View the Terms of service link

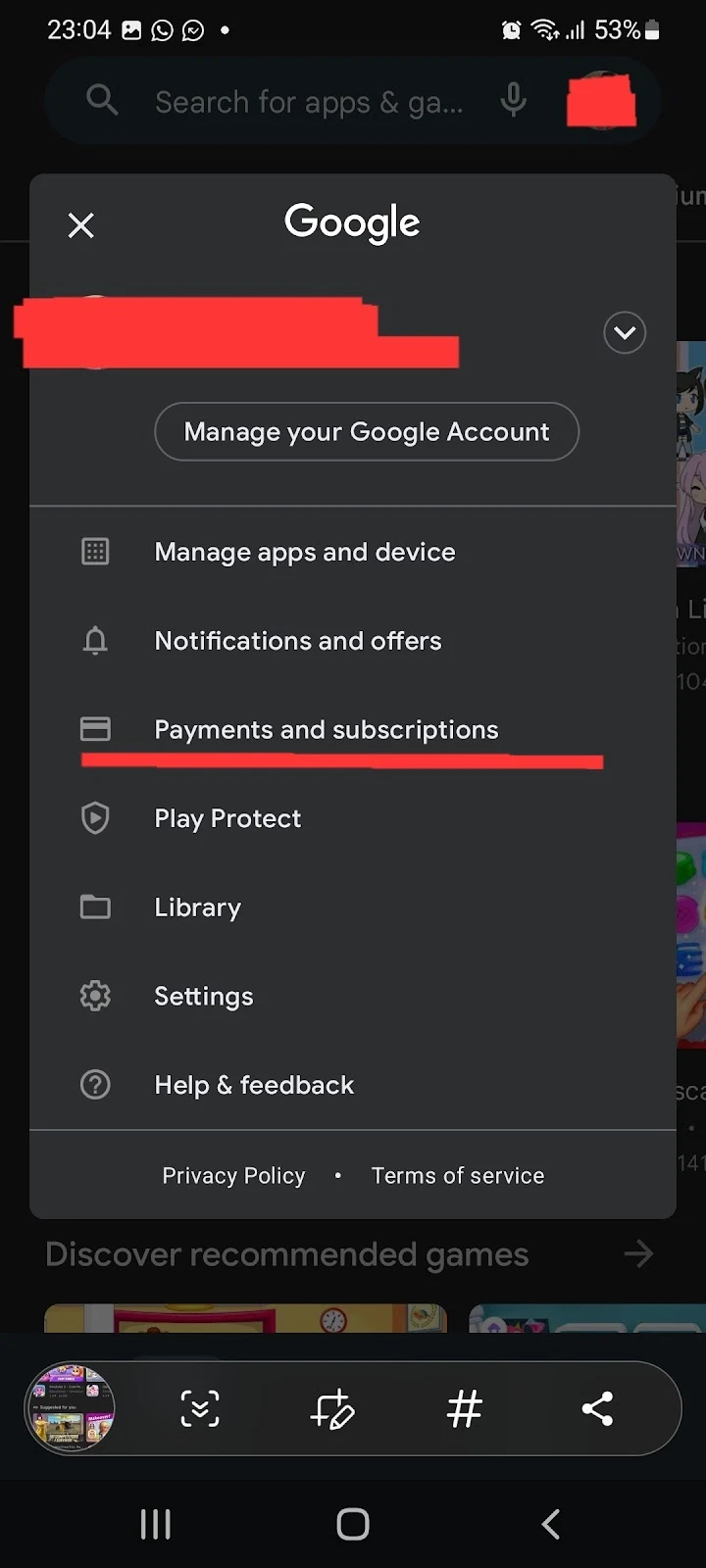(x=458, y=1175)
